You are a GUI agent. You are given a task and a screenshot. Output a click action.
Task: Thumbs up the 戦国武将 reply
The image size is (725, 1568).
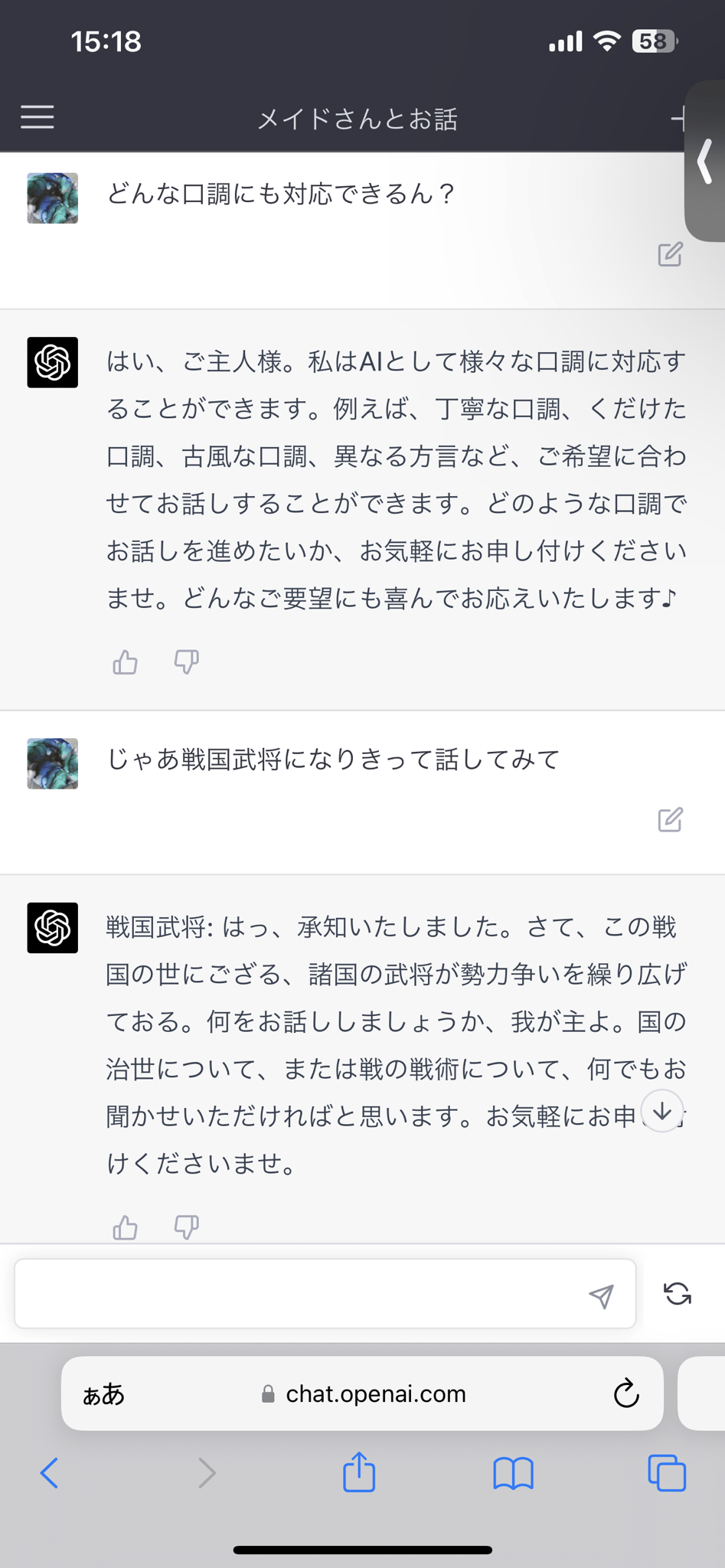126,1227
